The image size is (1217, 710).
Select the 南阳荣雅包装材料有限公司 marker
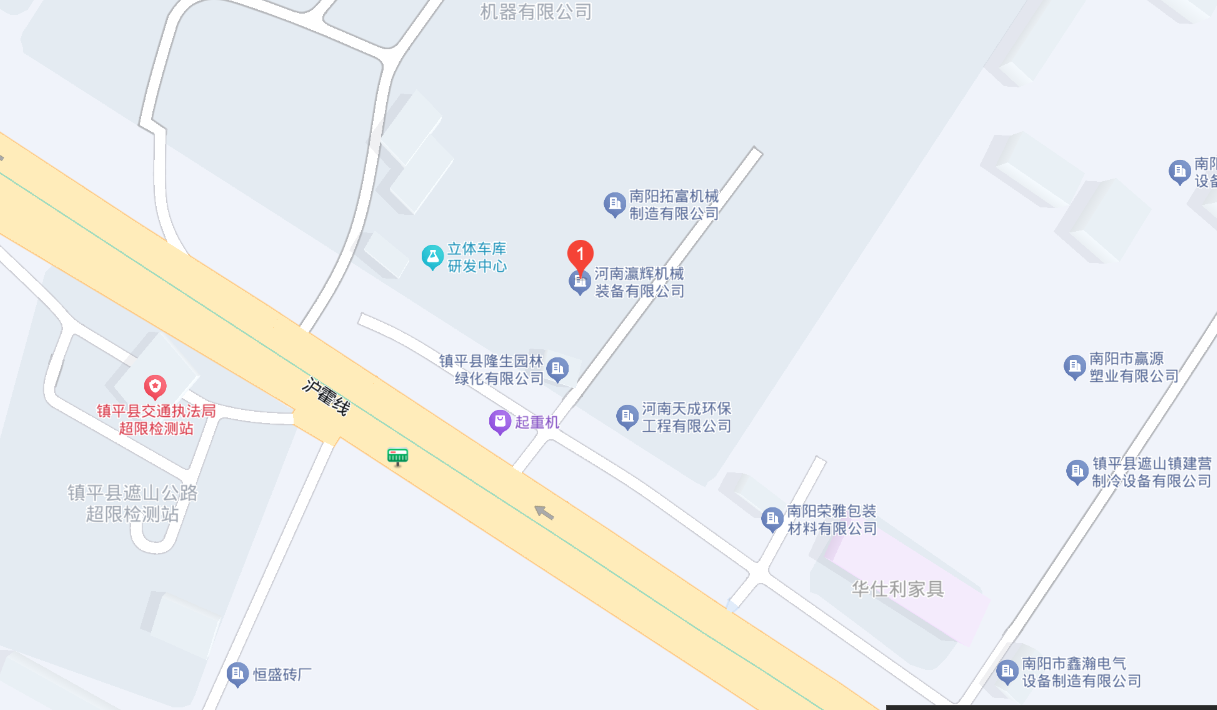[x=772, y=518]
